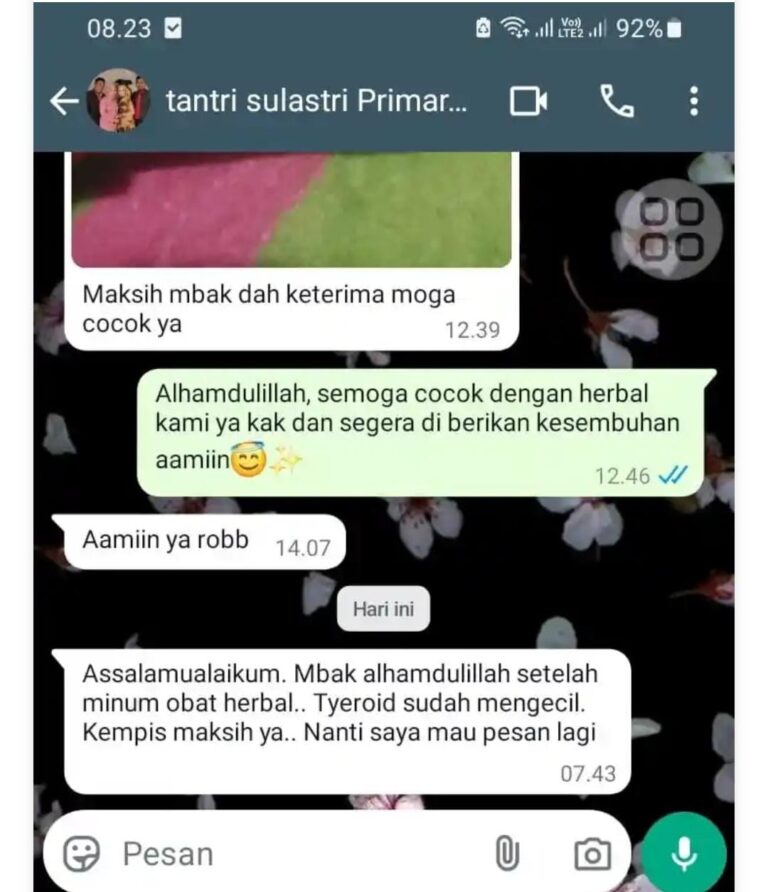Open the camera from message bar
Image resolution: width=768 pixels, height=892 pixels.
click(592, 854)
